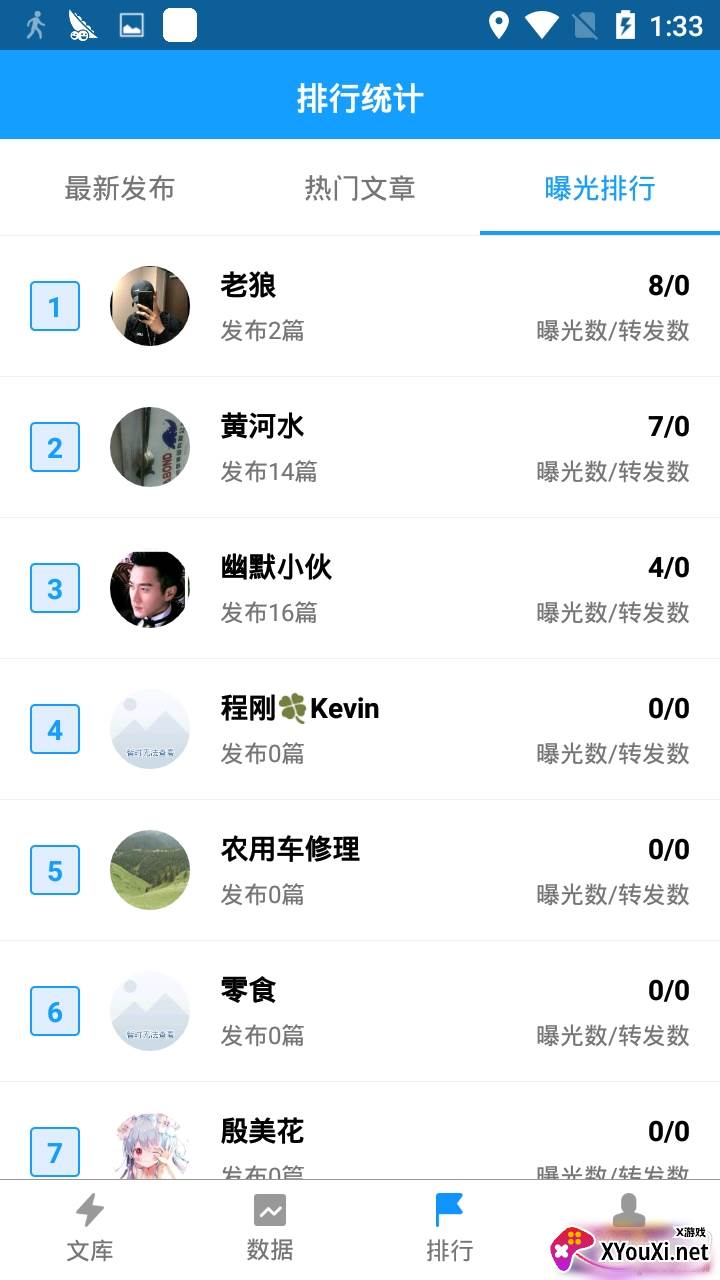The image size is (720, 1280).
Task: Tap the 排行 bottom tab
Action: coord(450,1228)
